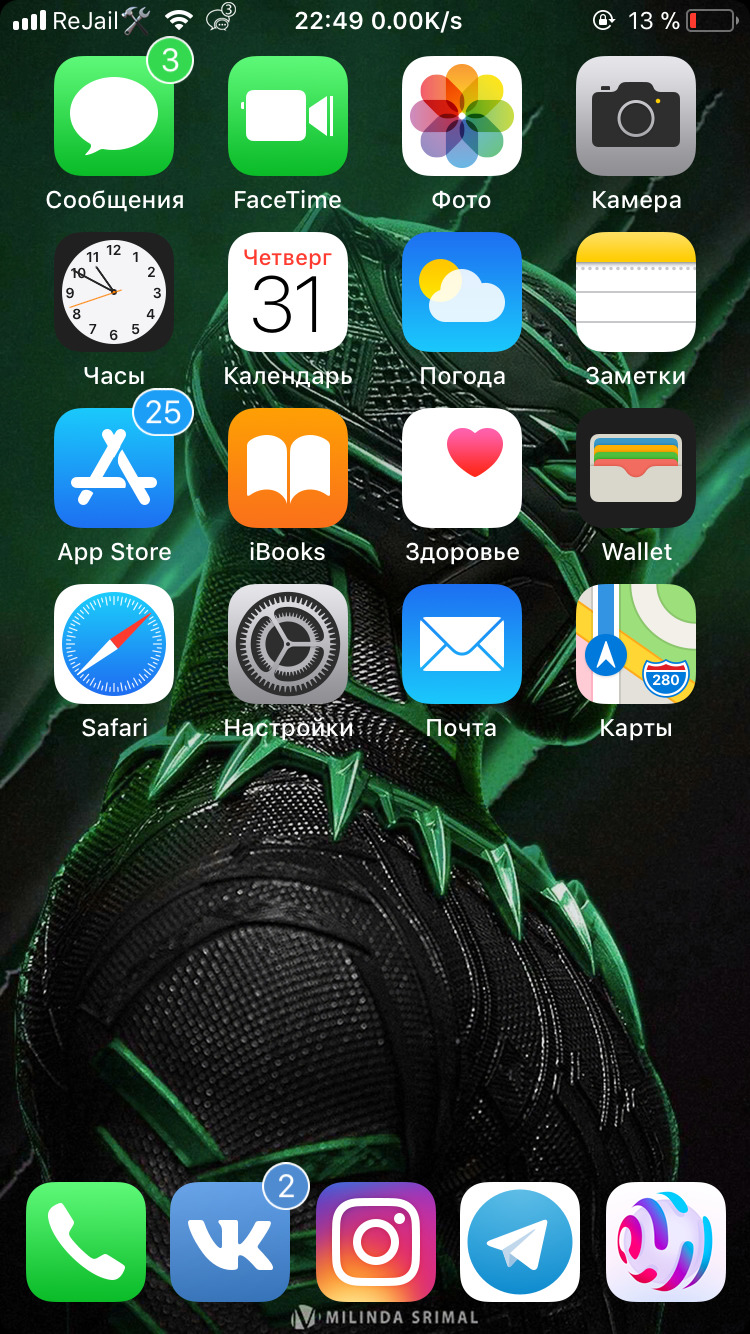Open Заметки notes
Viewport: 750px width, 1334px height.
[636, 292]
